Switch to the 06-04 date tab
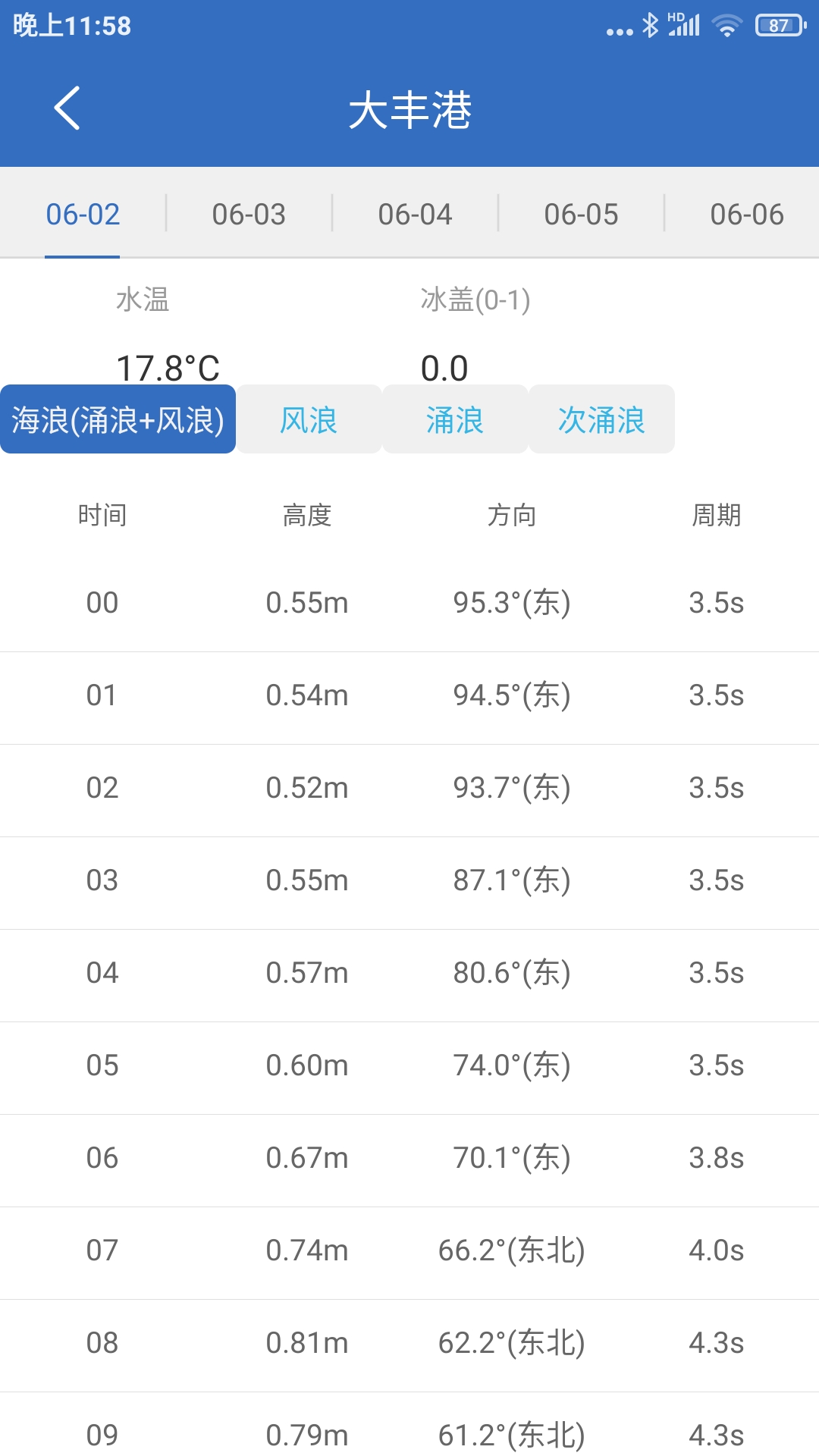 click(x=415, y=215)
